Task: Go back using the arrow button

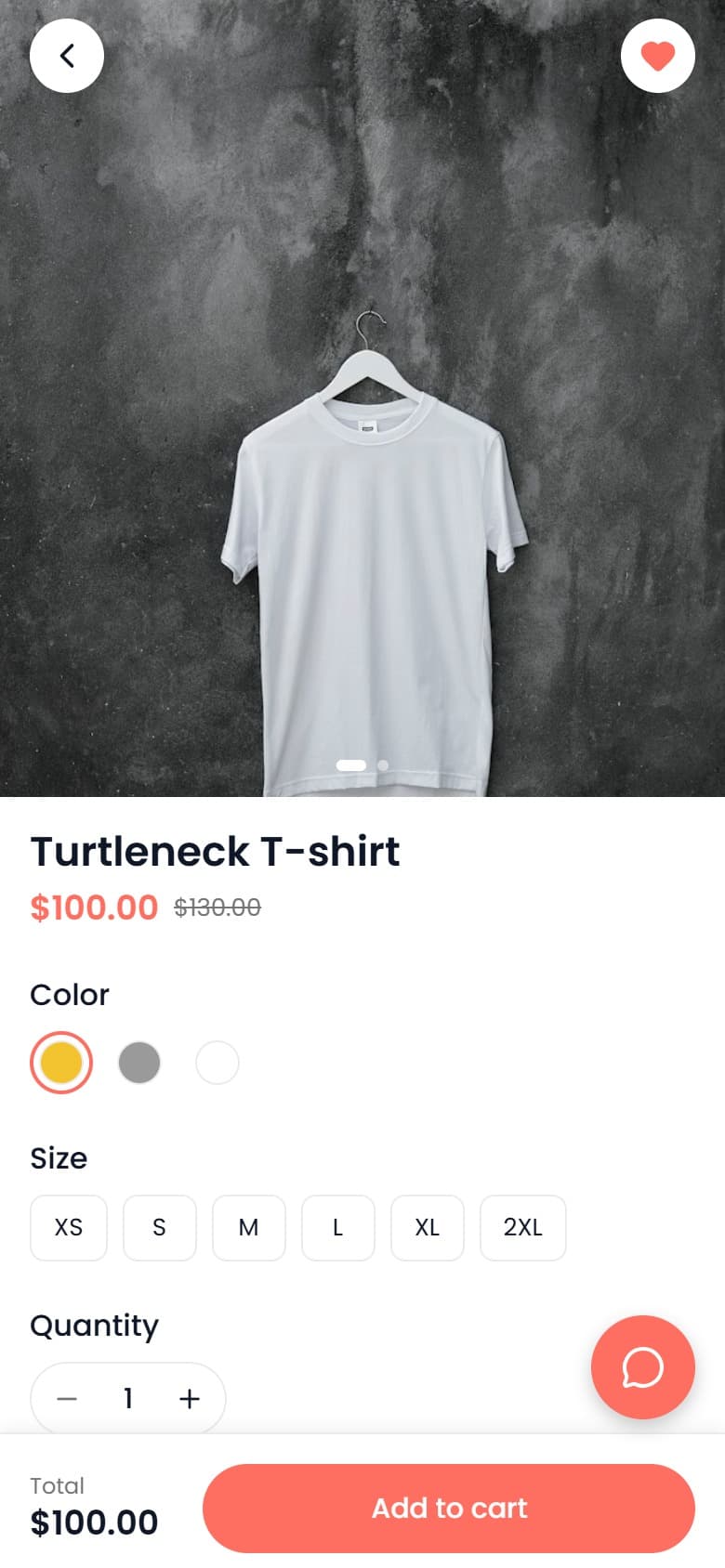Action: (67, 56)
